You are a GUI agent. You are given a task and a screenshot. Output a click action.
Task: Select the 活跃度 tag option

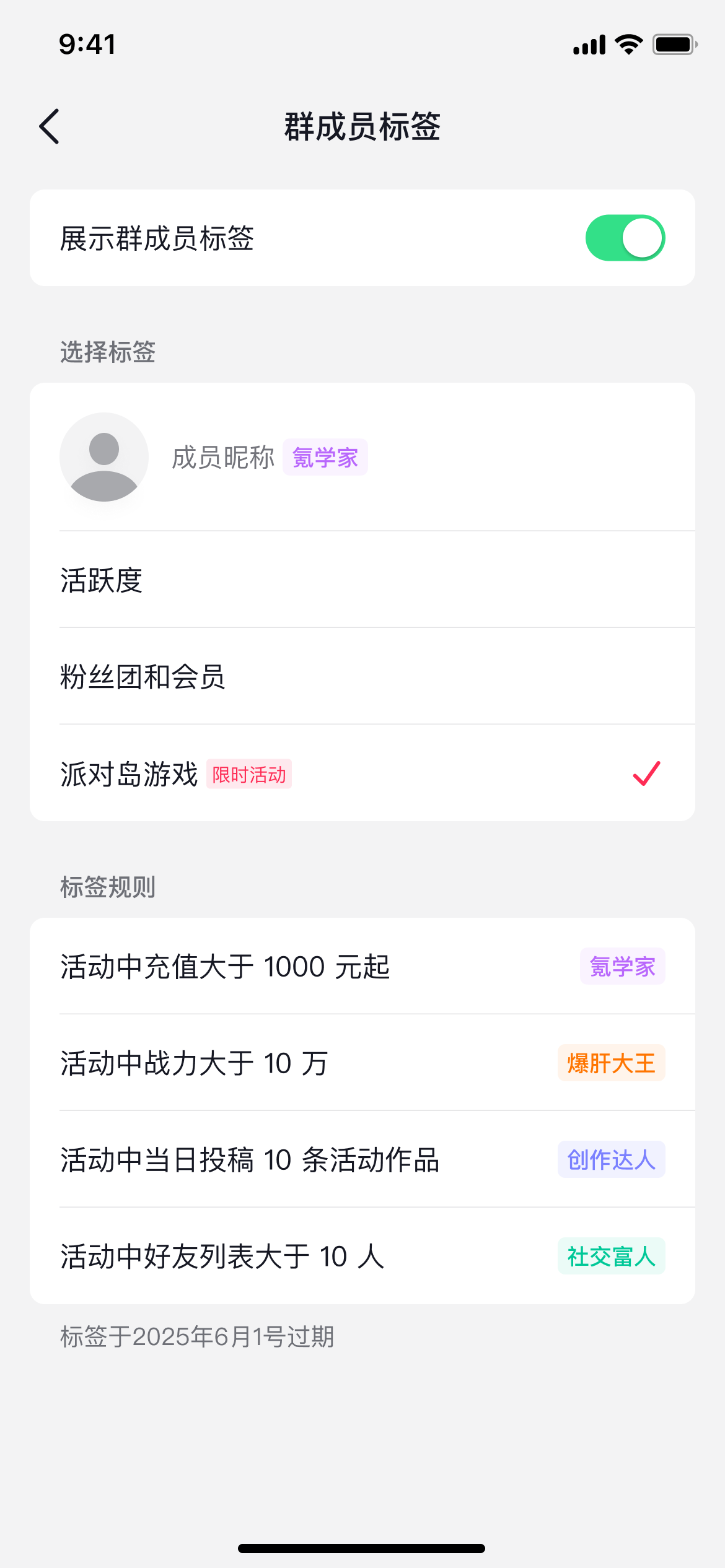(x=362, y=580)
